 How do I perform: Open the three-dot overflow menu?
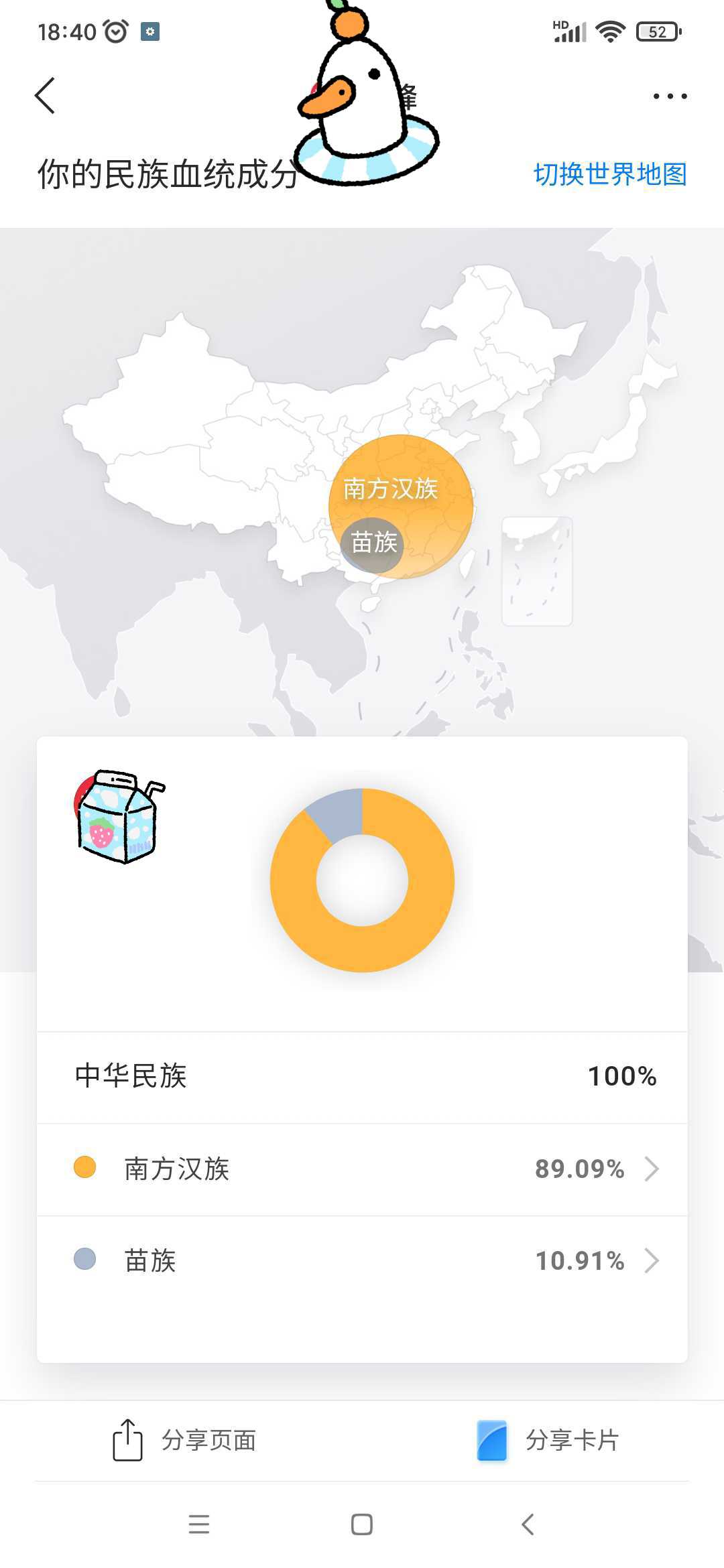[x=670, y=96]
